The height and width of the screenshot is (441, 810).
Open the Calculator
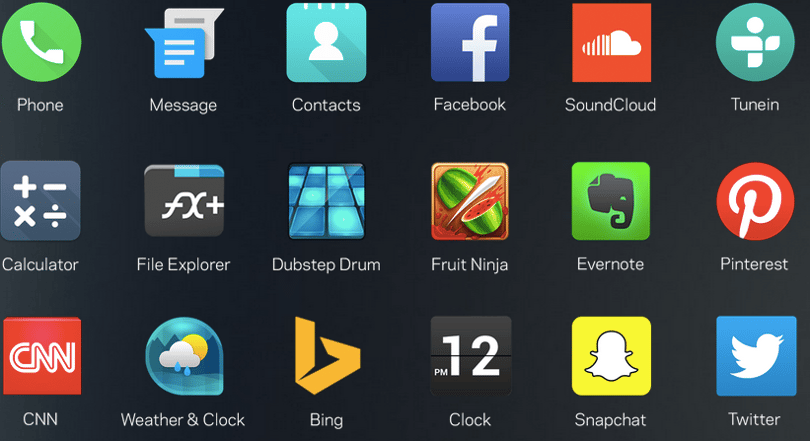[40, 200]
